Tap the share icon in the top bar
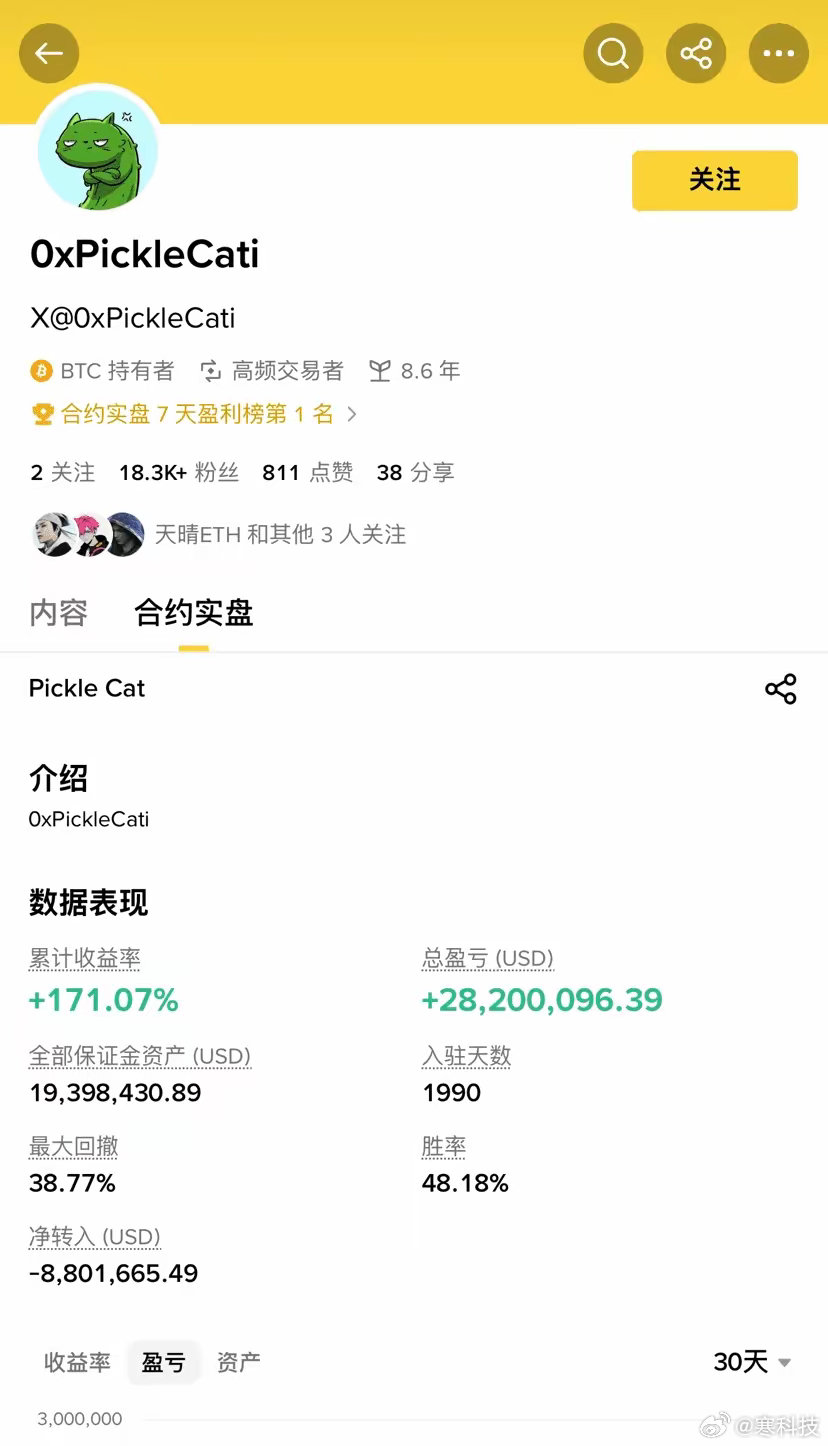The image size is (828, 1446). 696,53
